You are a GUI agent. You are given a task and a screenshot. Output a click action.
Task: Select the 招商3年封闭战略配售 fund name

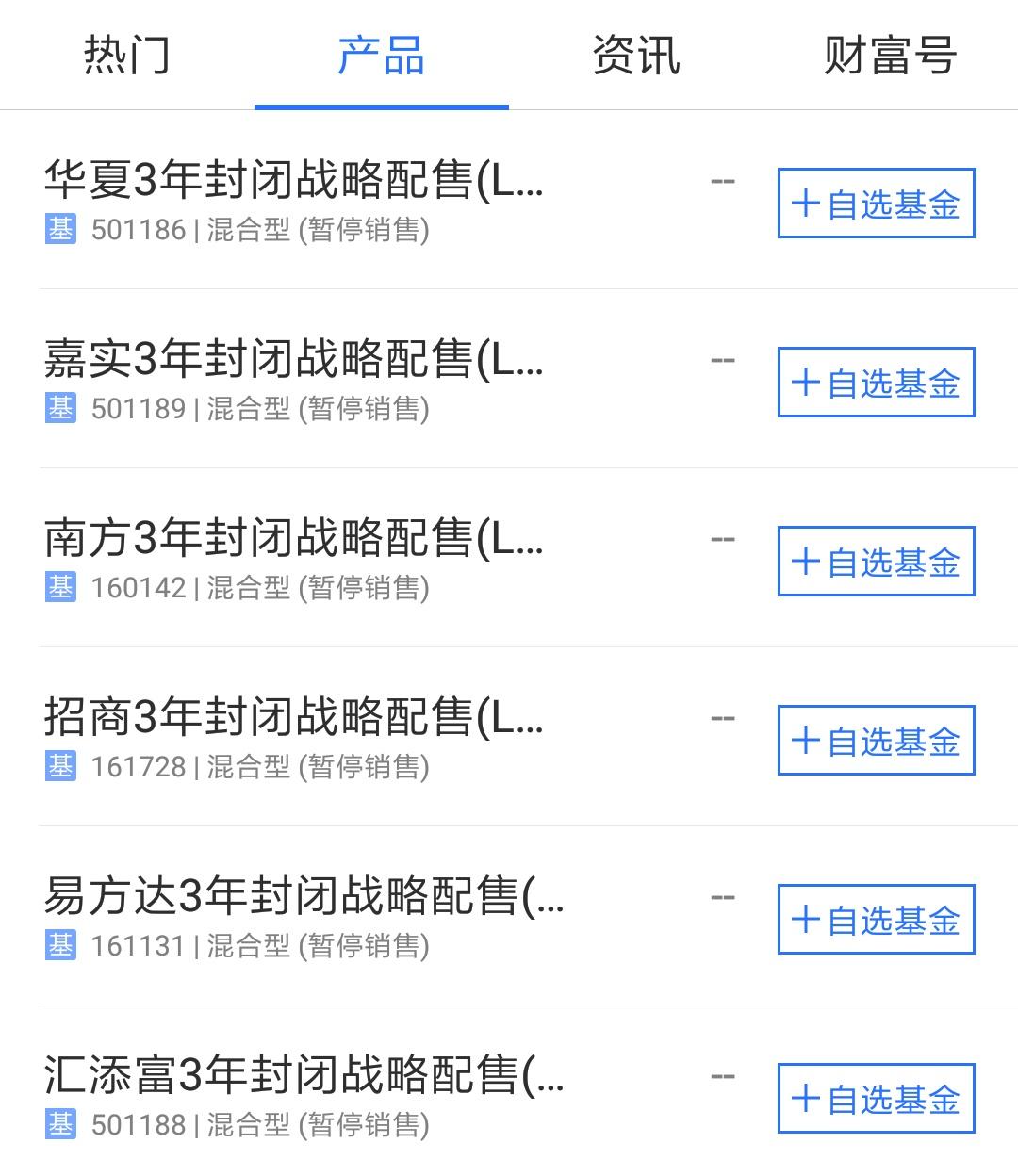tap(294, 722)
